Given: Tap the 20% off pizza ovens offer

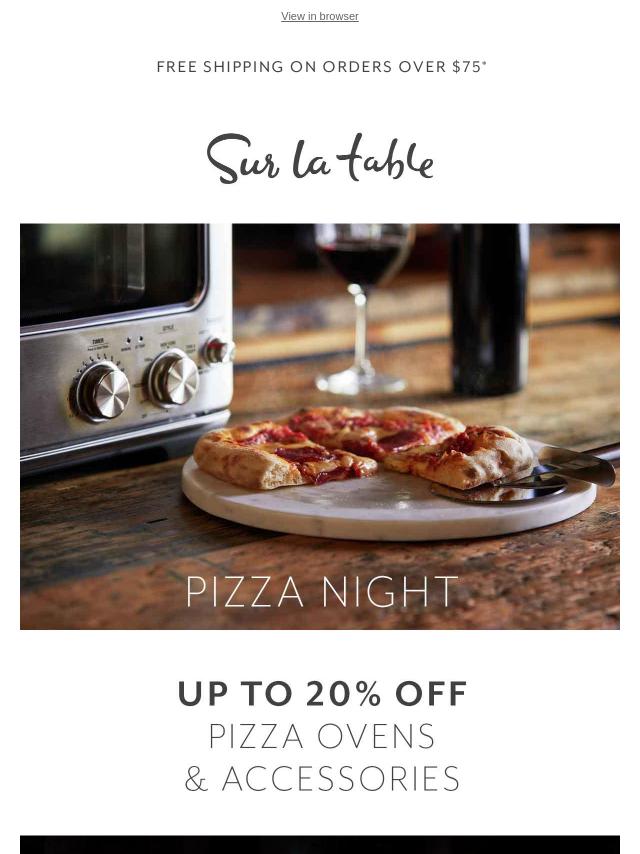Looking at the screenshot, I should pos(321,735).
